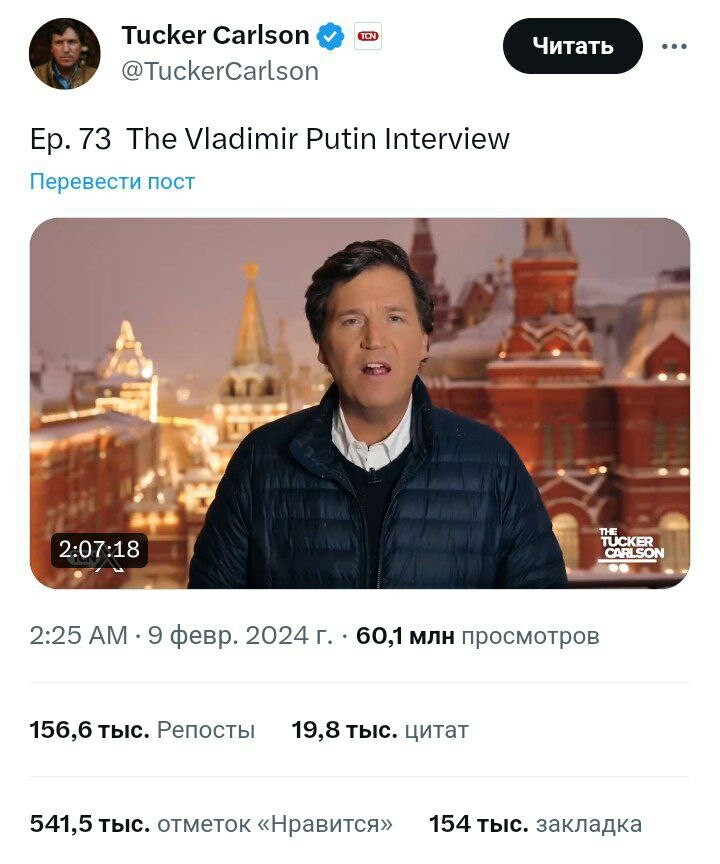Translate post via Перевести пост
The height and width of the screenshot is (864, 720).
tap(112, 182)
